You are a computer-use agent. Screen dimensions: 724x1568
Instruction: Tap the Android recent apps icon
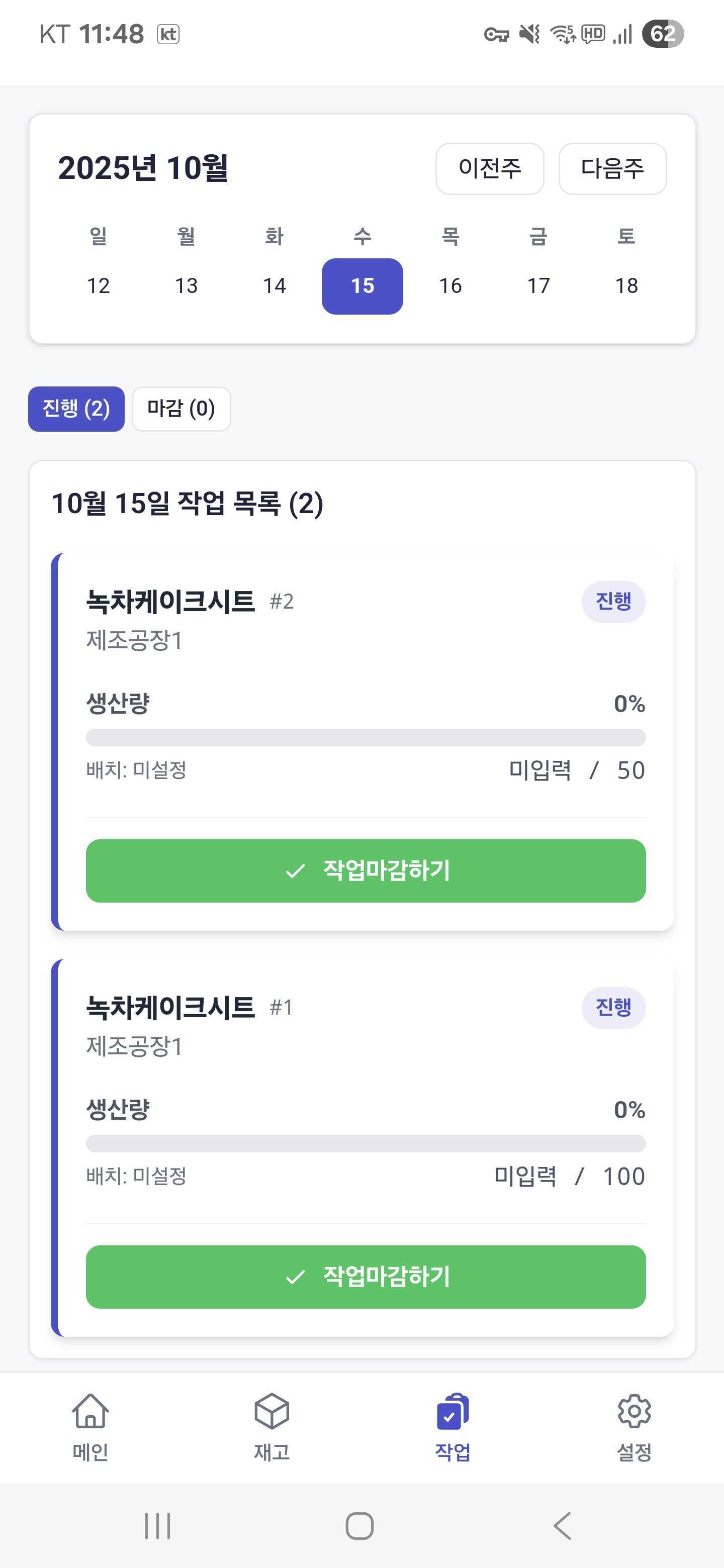(x=158, y=1527)
